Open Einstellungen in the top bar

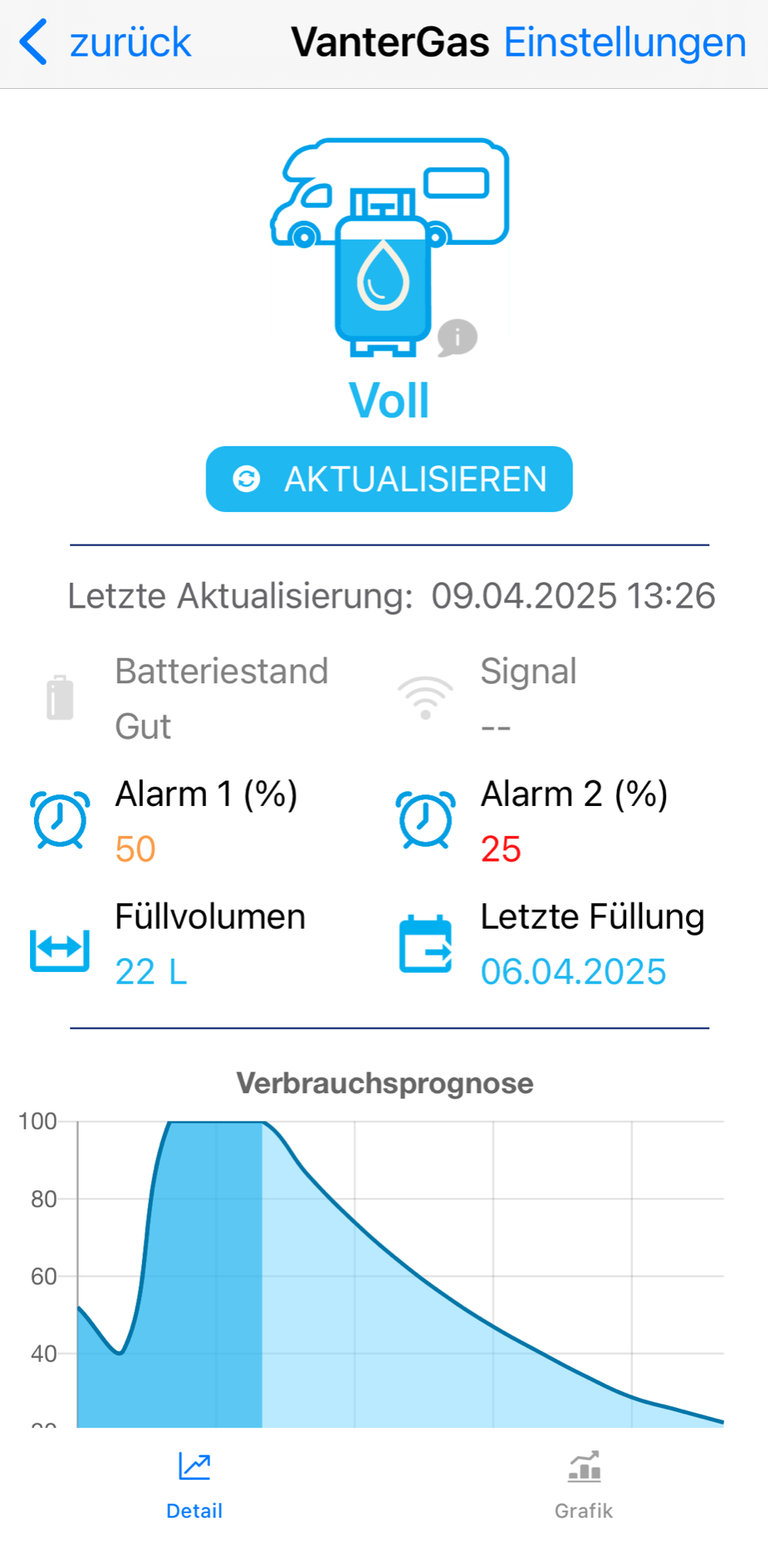[625, 43]
